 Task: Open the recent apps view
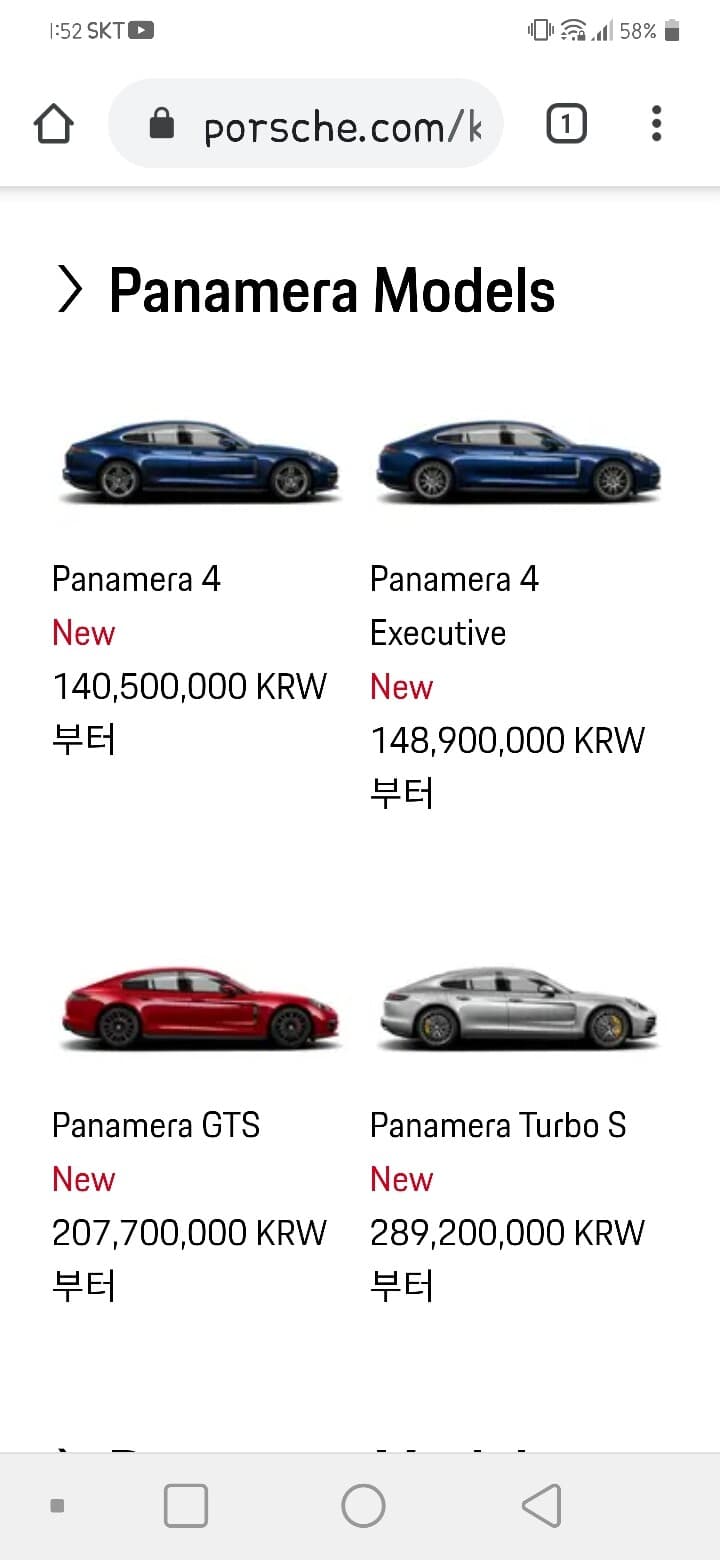tap(186, 1505)
